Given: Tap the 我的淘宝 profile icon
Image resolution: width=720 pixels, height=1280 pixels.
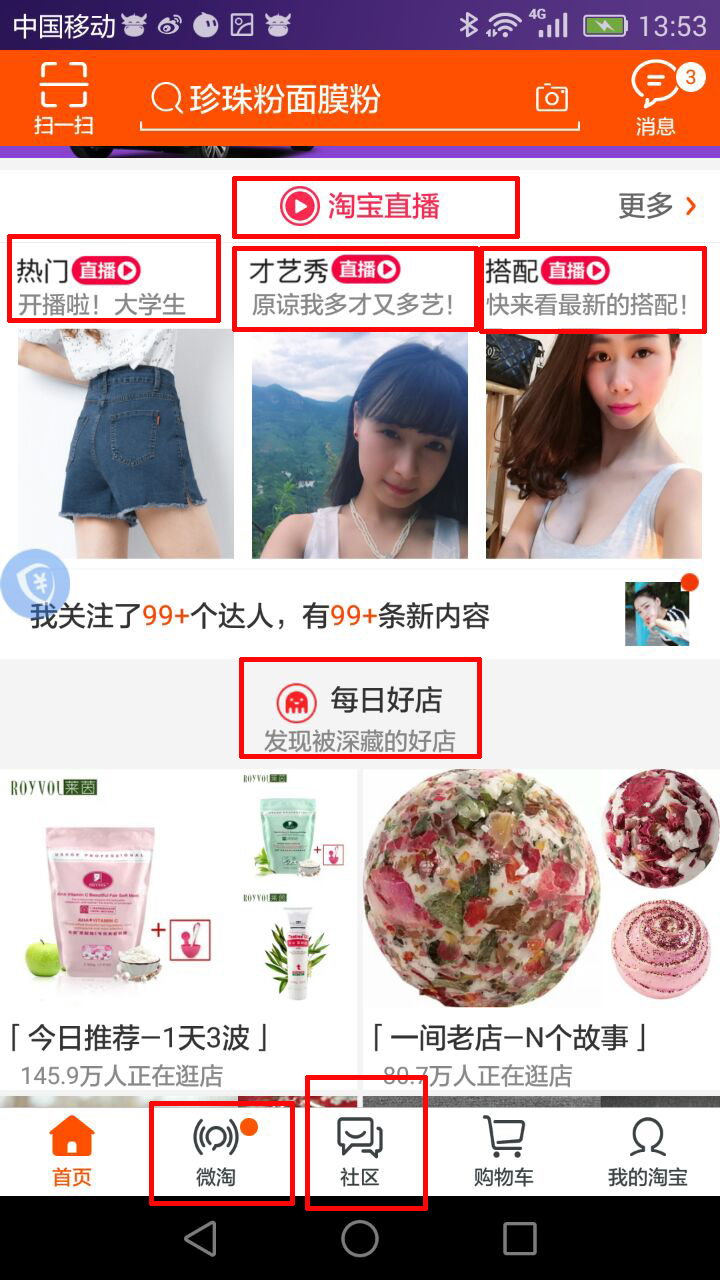Looking at the screenshot, I should (x=648, y=1145).
